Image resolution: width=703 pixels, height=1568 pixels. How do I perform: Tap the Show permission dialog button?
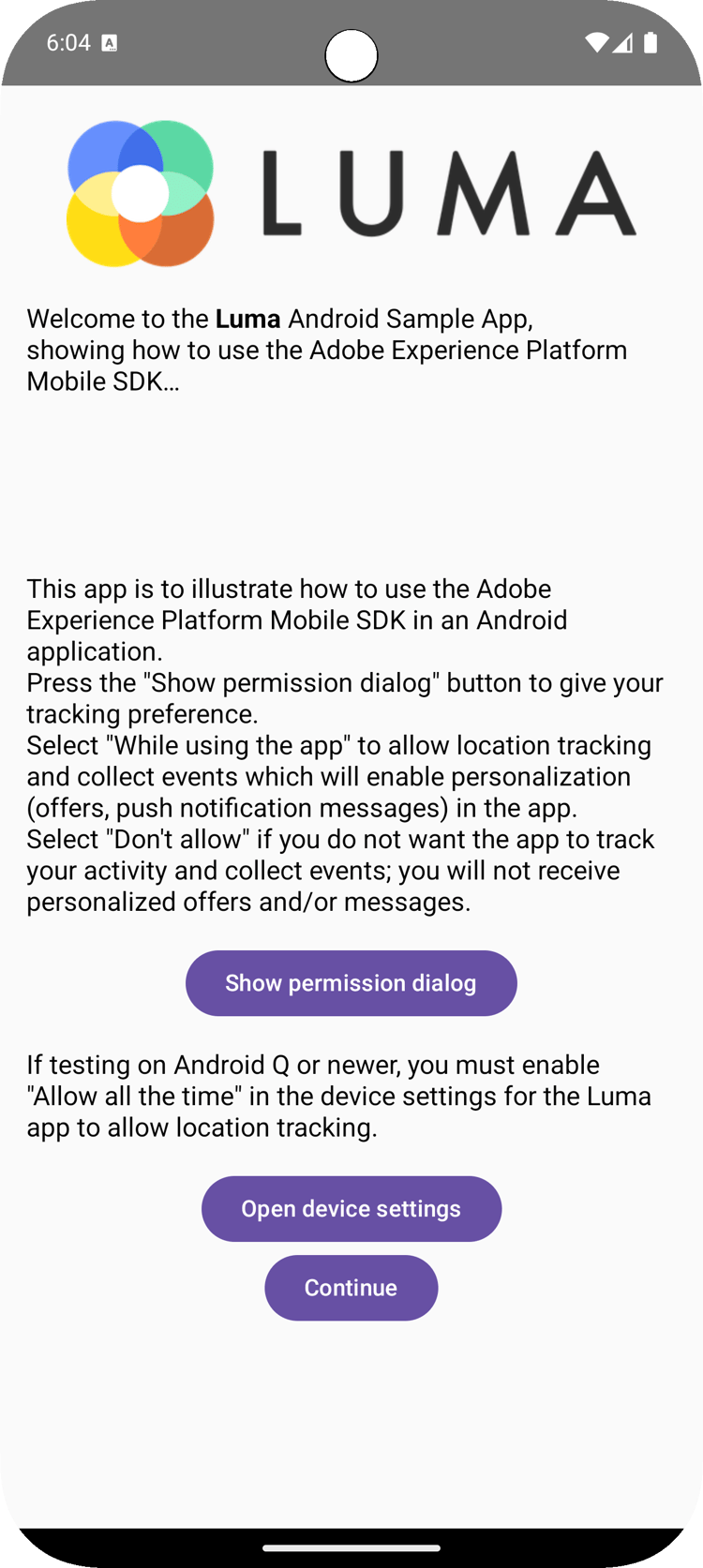tap(351, 983)
